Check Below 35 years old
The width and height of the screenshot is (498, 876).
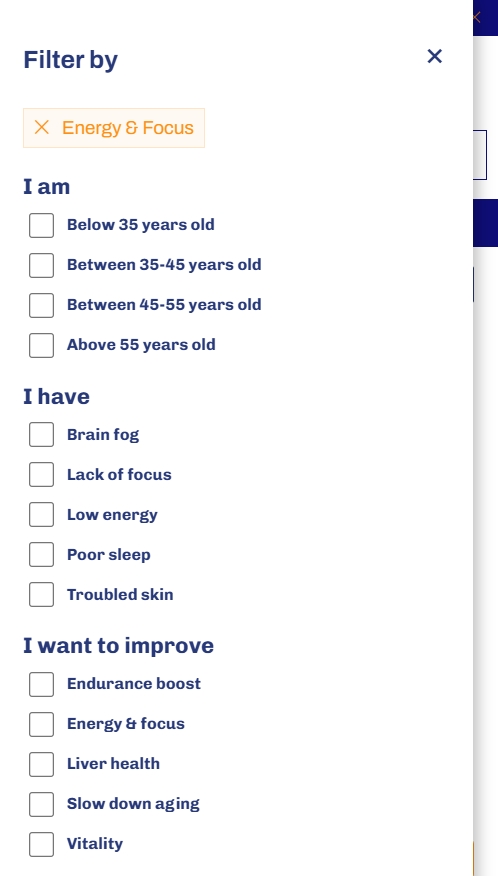coord(41,225)
